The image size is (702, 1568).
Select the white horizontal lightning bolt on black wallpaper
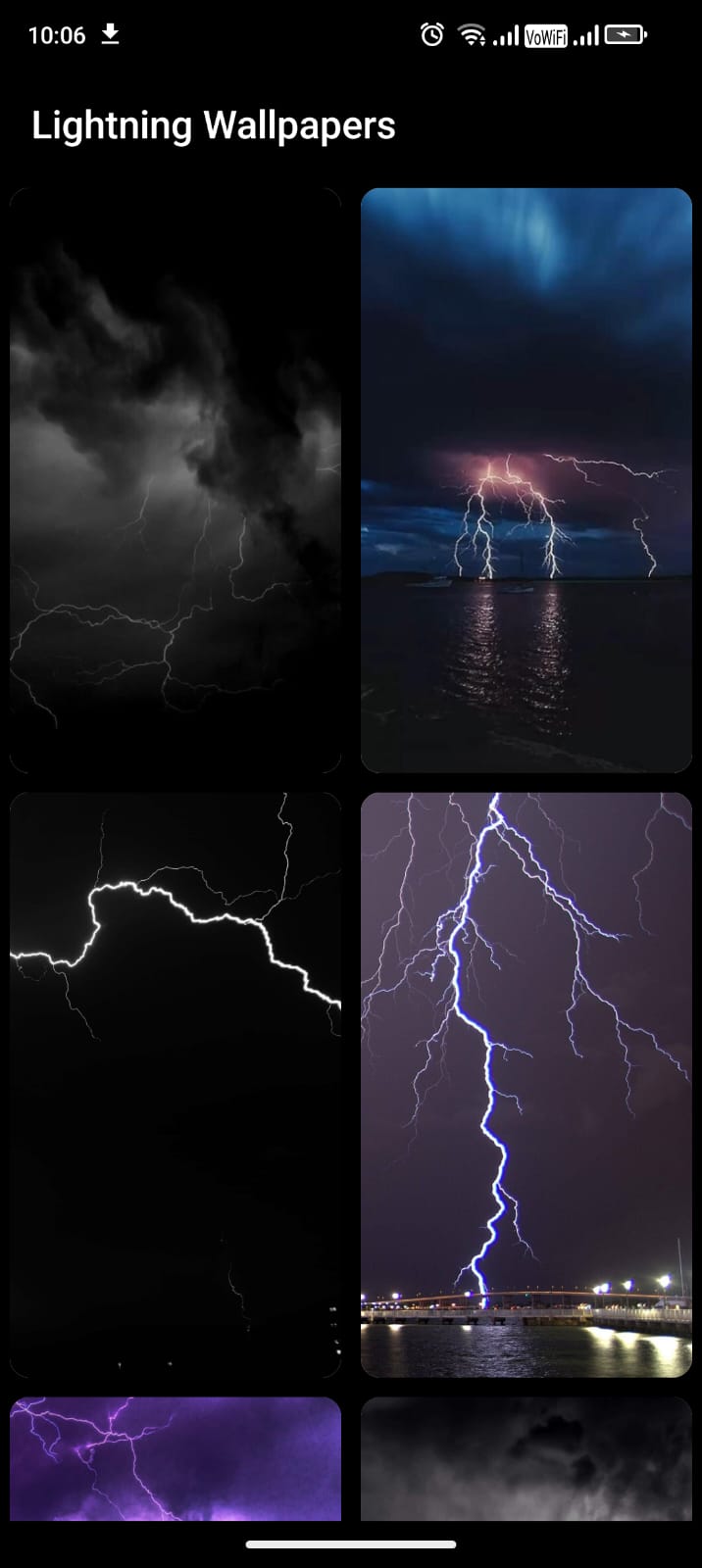[x=175, y=1085]
